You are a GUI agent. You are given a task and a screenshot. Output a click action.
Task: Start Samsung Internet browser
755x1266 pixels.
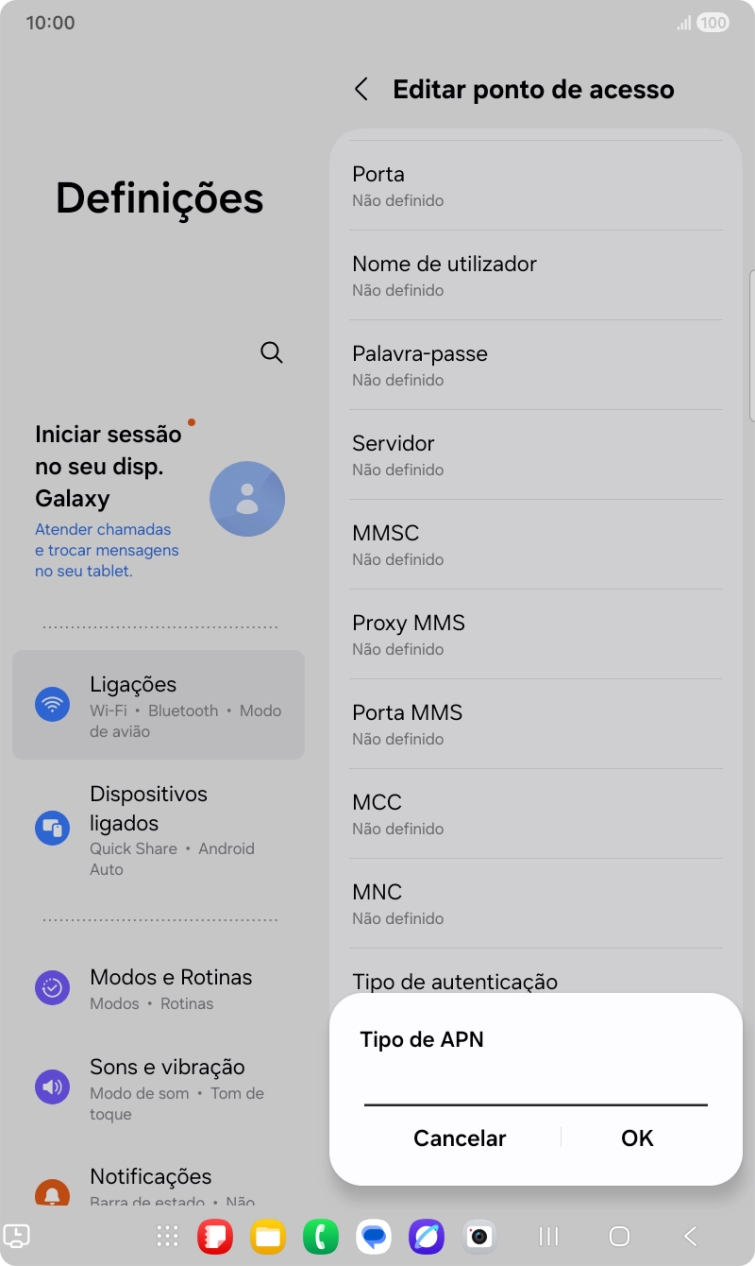coord(427,1237)
